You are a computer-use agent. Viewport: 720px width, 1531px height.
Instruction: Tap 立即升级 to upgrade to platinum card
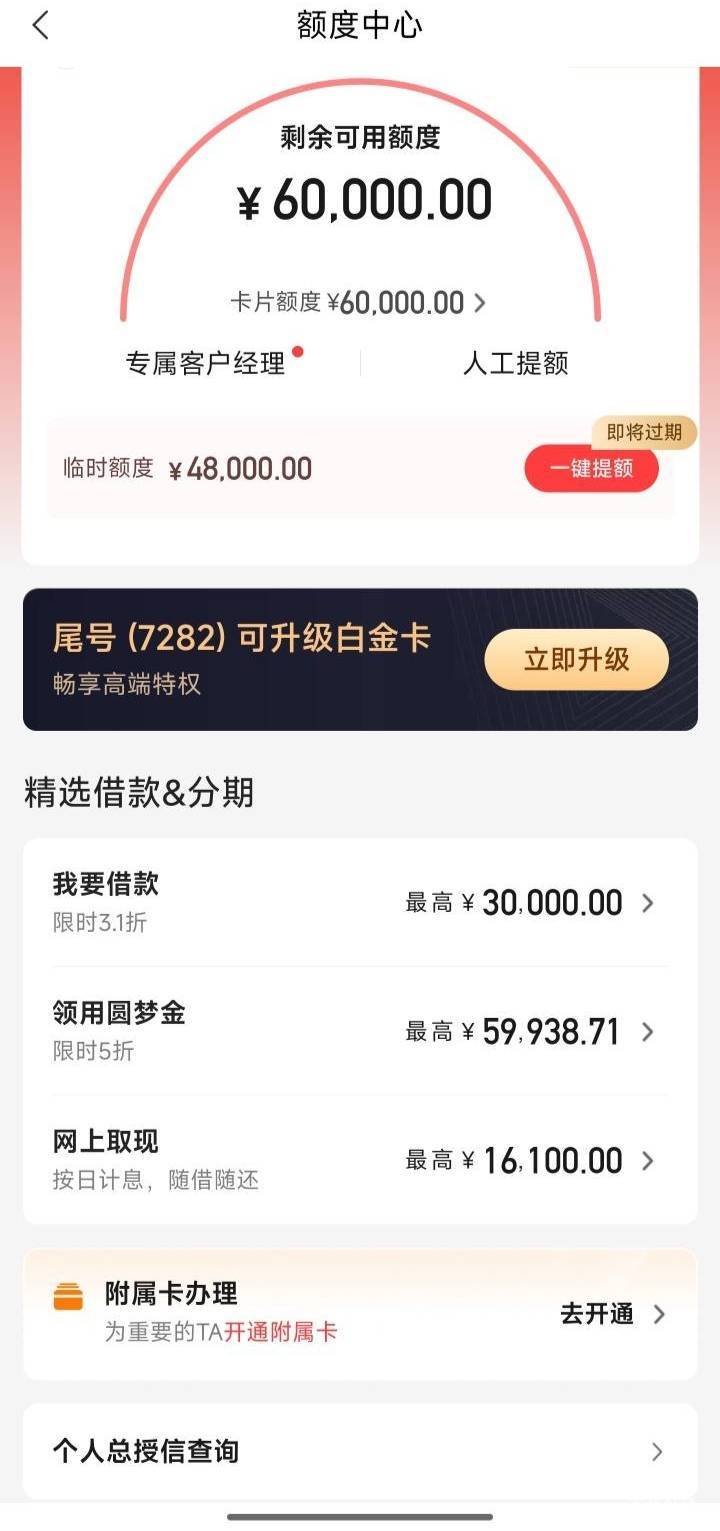(x=577, y=659)
